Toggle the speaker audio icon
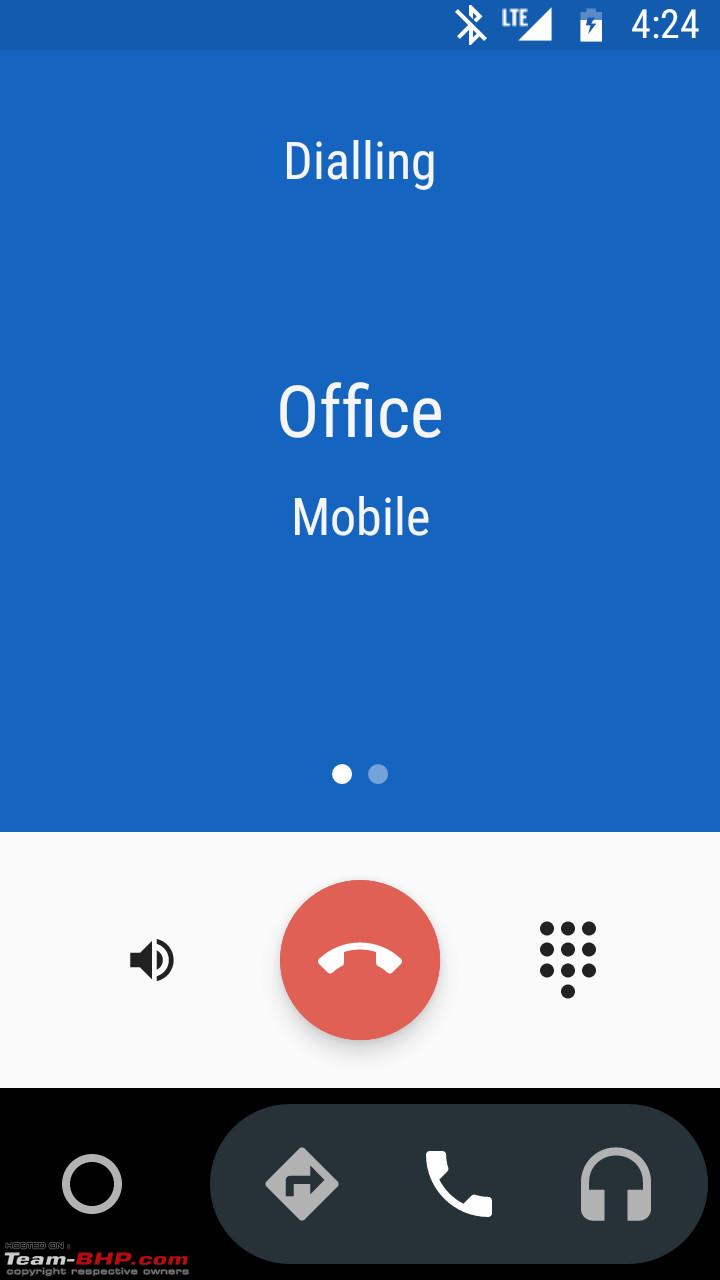The image size is (720, 1280). (x=152, y=960)
